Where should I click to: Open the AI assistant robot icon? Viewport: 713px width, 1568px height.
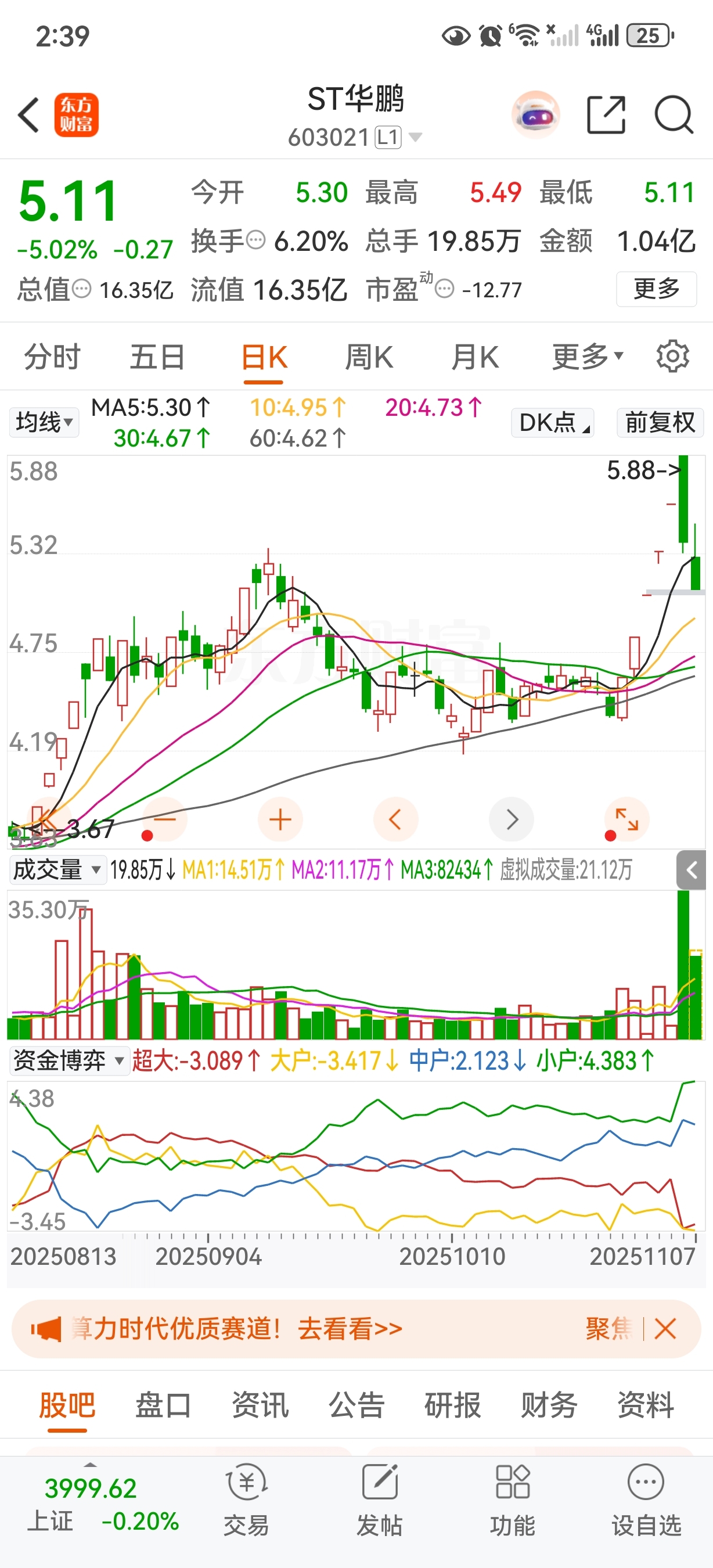coord(535,115)
